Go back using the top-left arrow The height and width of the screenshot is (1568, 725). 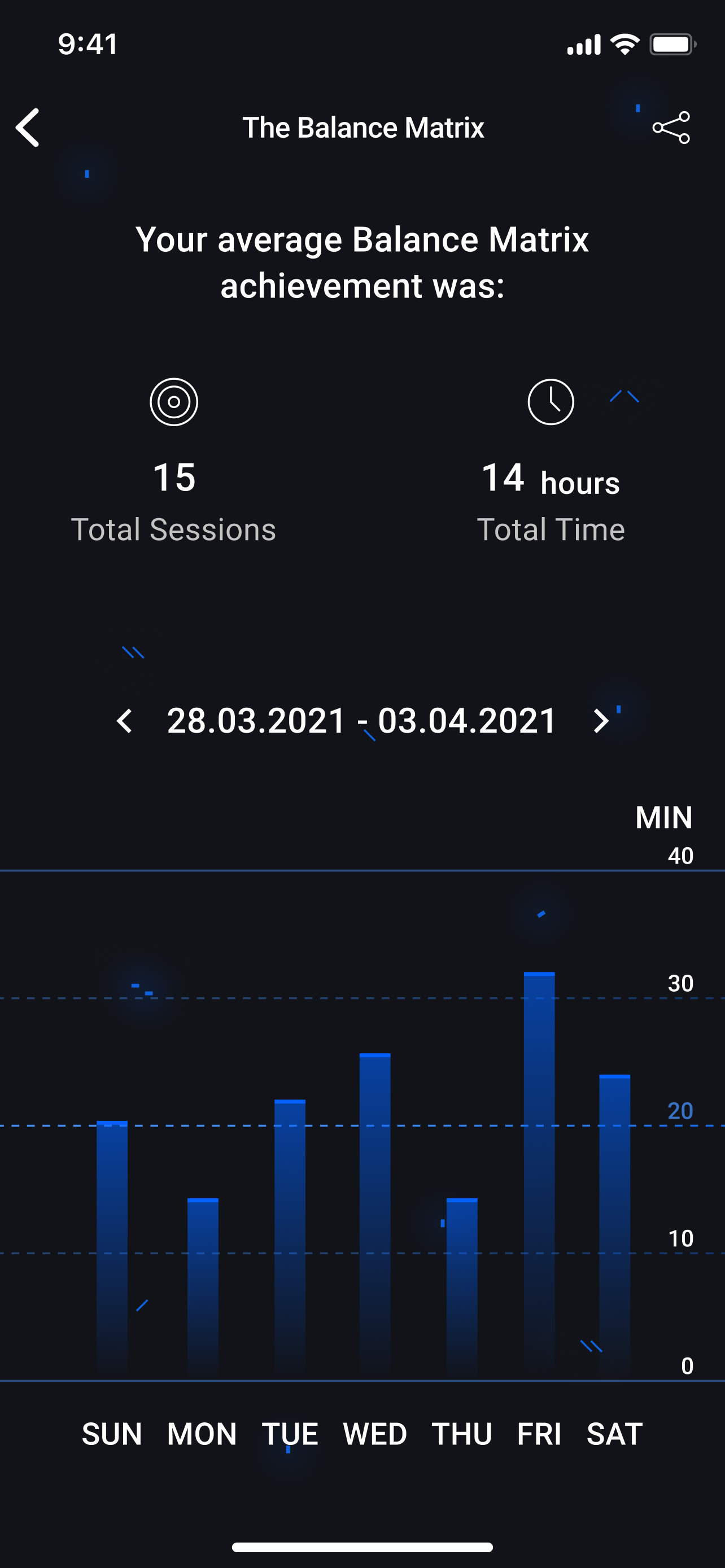click(x=28, y=128)
